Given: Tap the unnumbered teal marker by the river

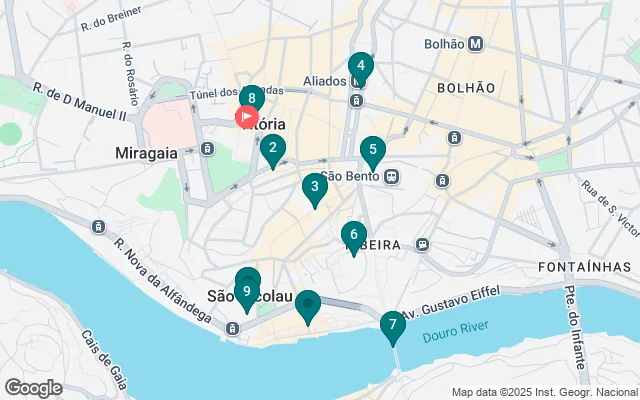Looking at the screenshot, I should tap(307, 304).
